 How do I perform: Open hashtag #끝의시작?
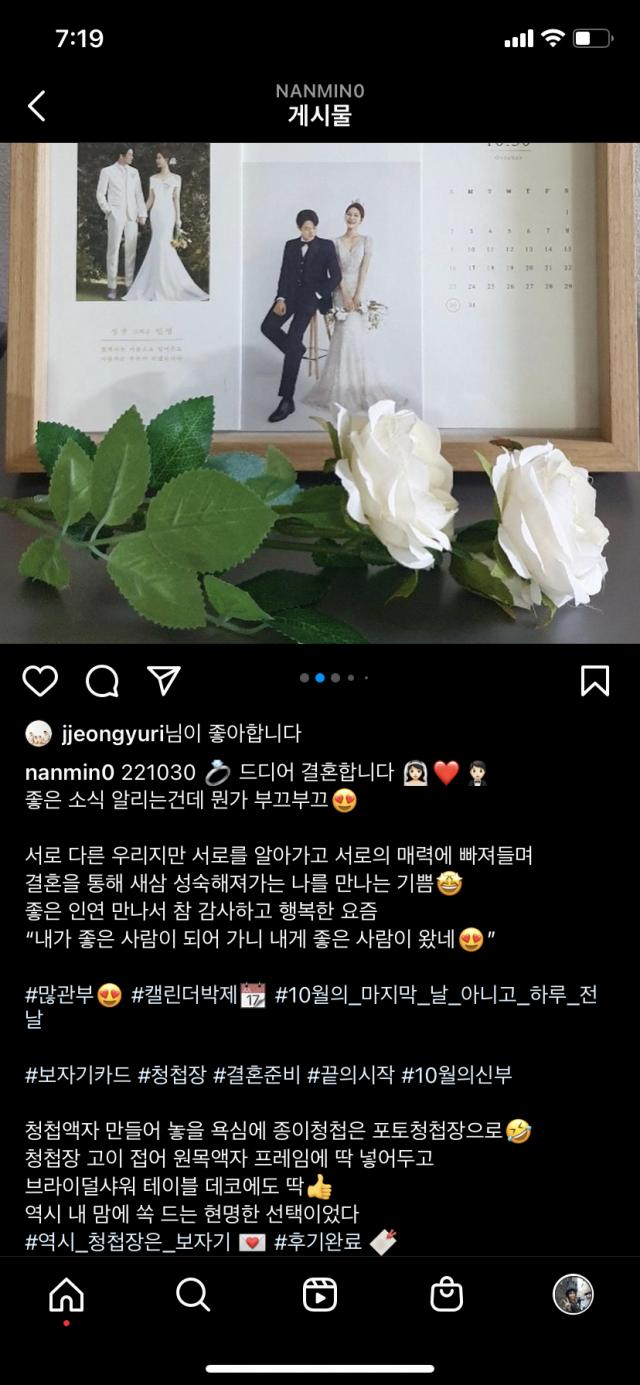click(349, 1074)
